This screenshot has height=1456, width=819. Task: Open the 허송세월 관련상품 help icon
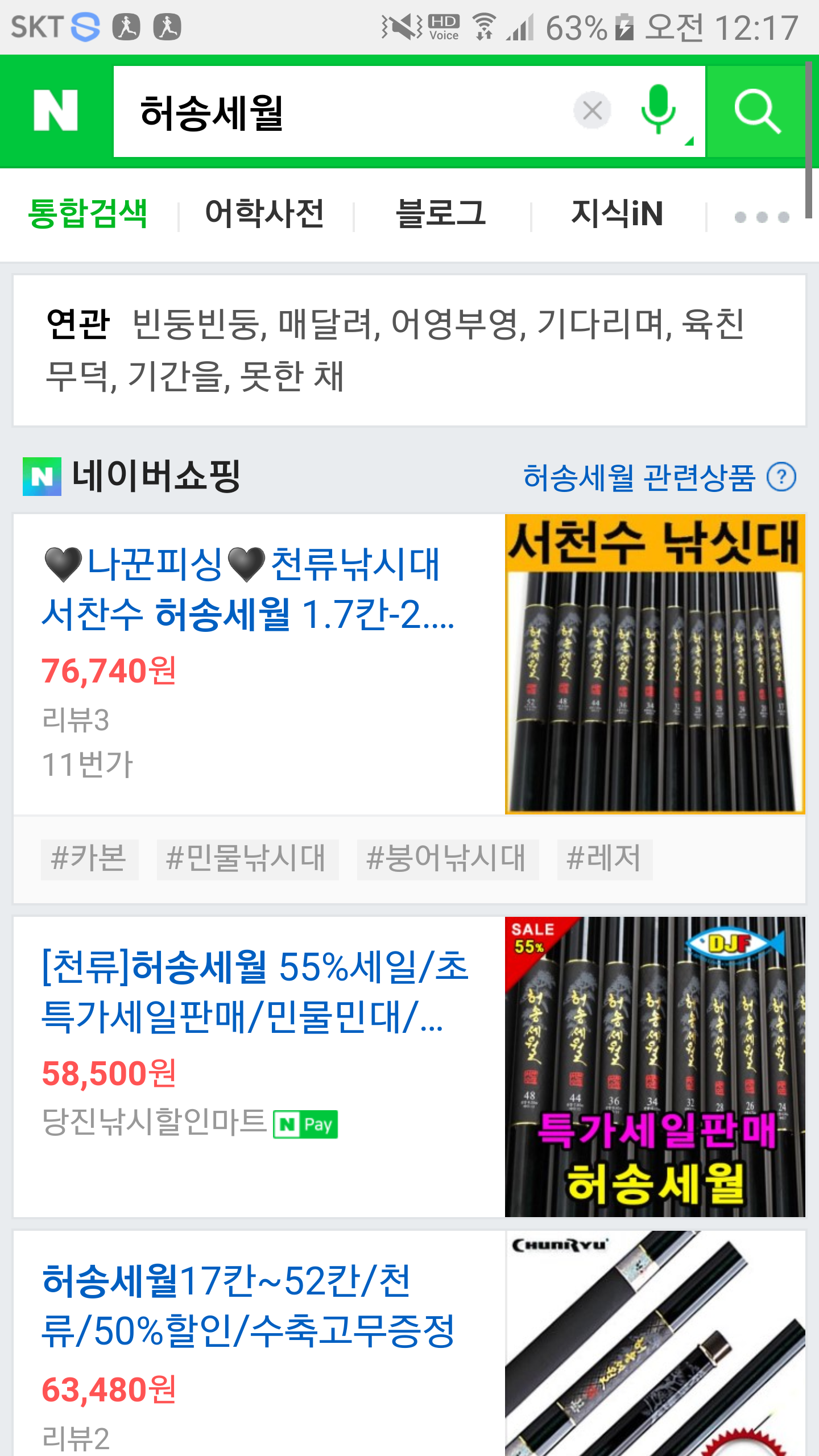(781, 477)
